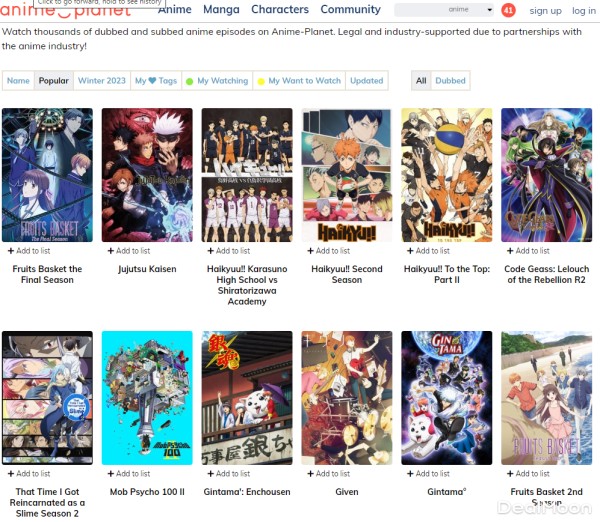Show only Dubbed anime
The height and width of the screenshot is (522, 600).
click(x=450, y=81)
